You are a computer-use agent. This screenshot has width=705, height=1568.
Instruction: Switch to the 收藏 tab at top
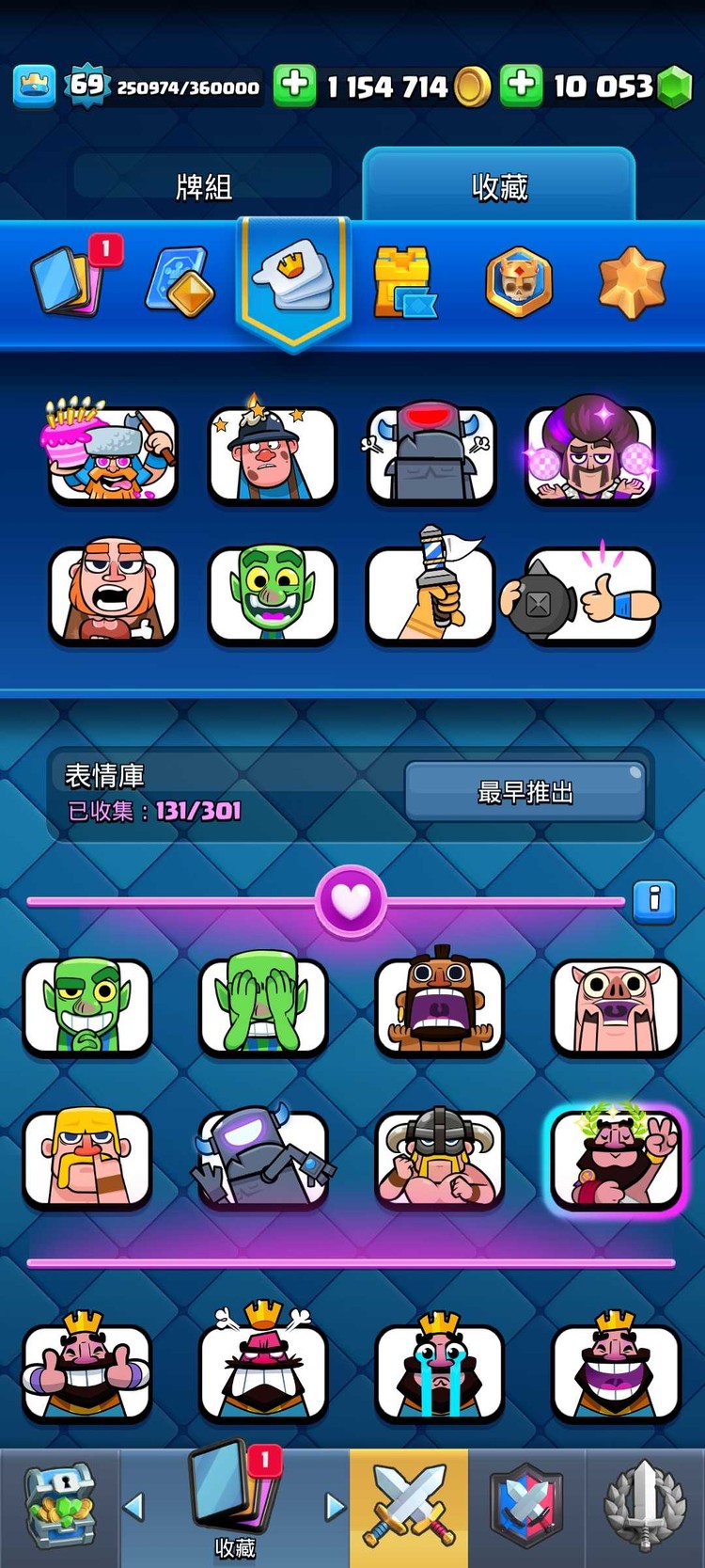(x=501, y=184)
